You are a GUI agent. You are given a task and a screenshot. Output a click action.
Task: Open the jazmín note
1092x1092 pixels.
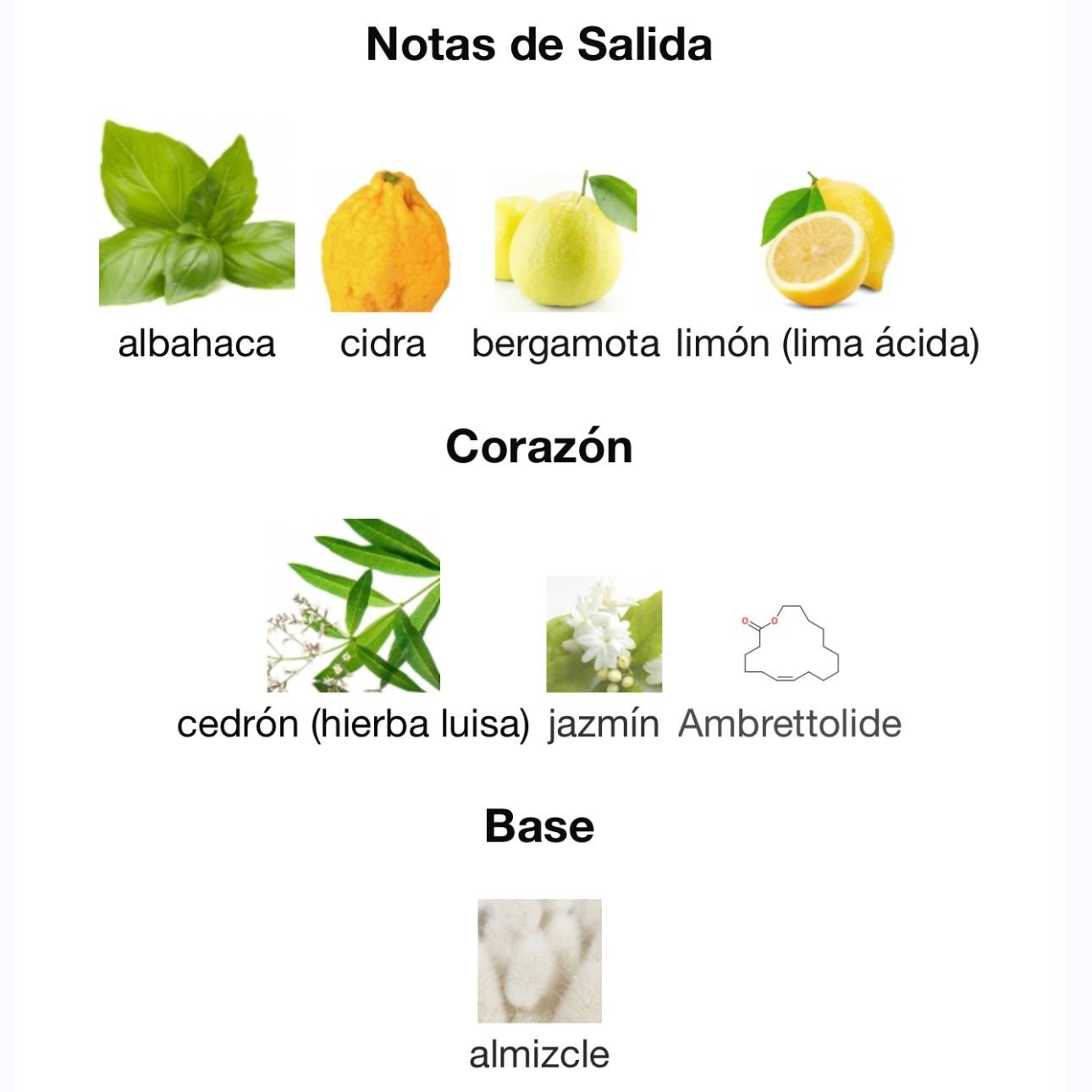point(604,634)
